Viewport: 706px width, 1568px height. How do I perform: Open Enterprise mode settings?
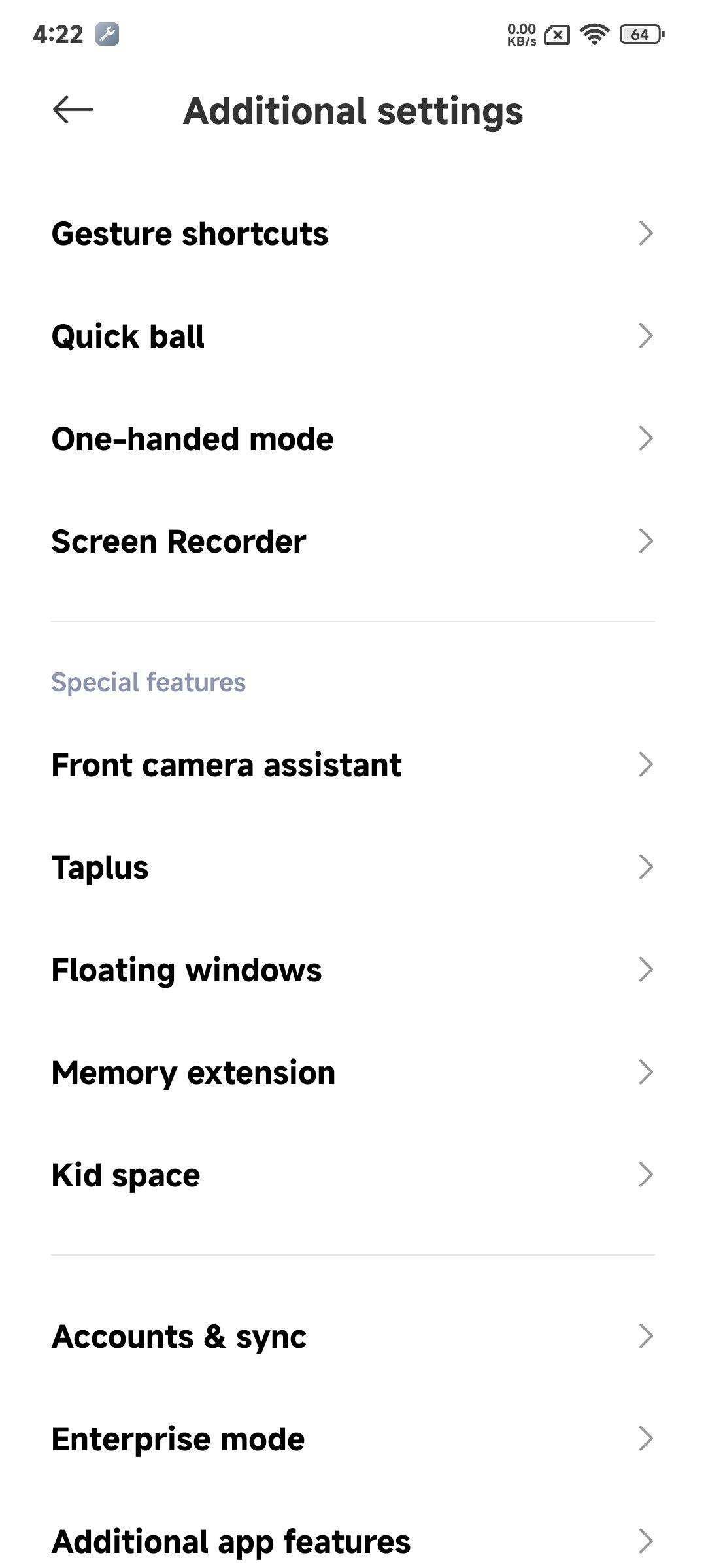(x=353, y=1439)
